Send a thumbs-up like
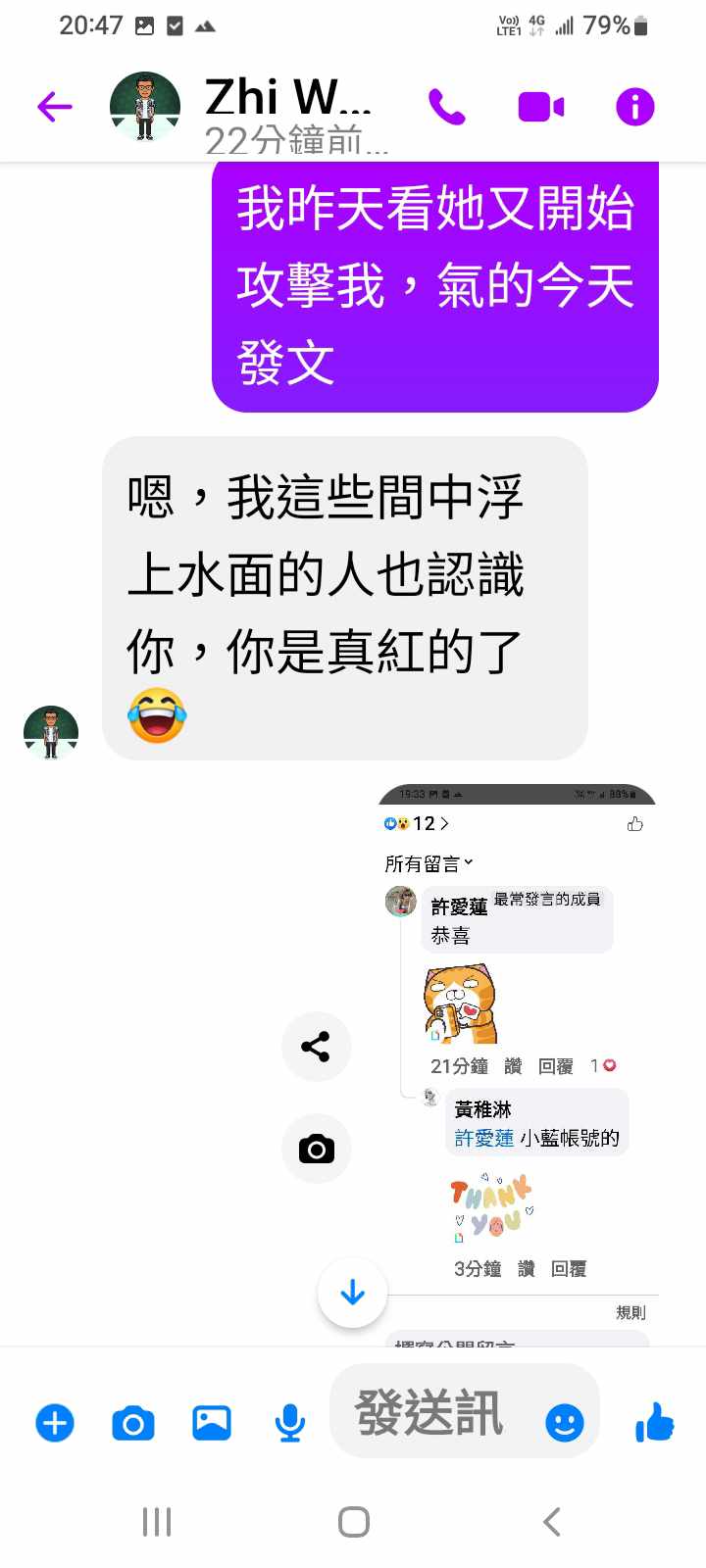Screen dimensions: 706x1568 [654, 1421]
